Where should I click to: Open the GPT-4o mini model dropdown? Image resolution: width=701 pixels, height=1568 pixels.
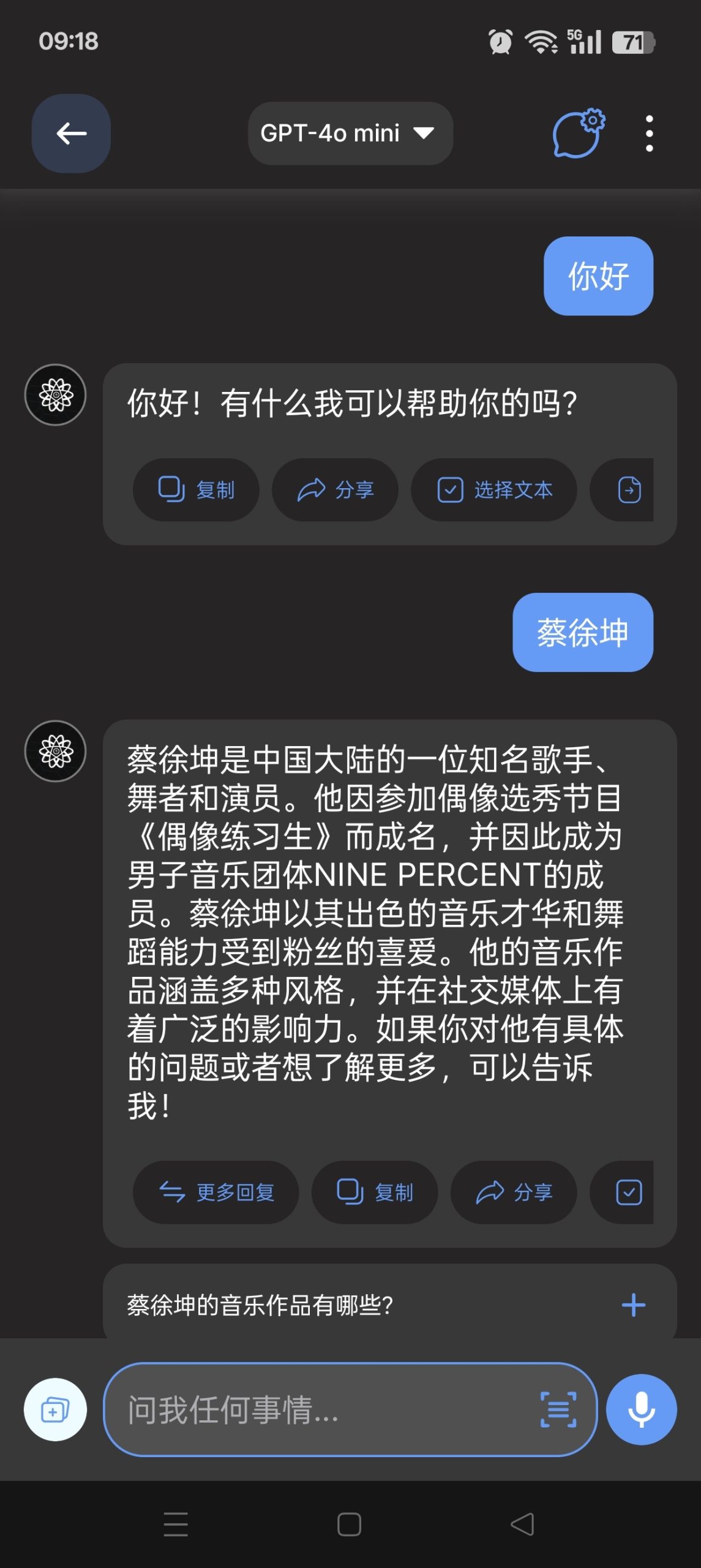point(349,134)
